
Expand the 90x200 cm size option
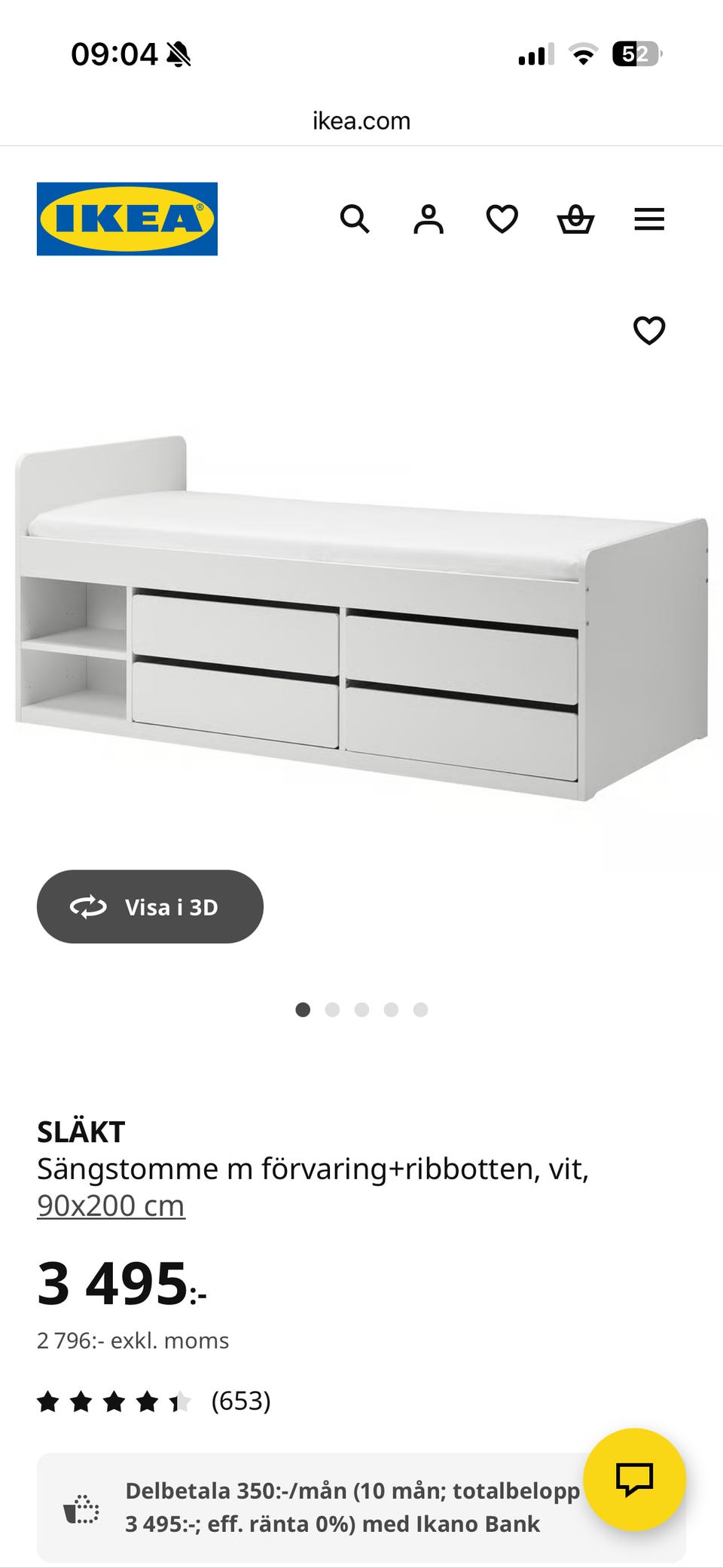pos(110,1204)
